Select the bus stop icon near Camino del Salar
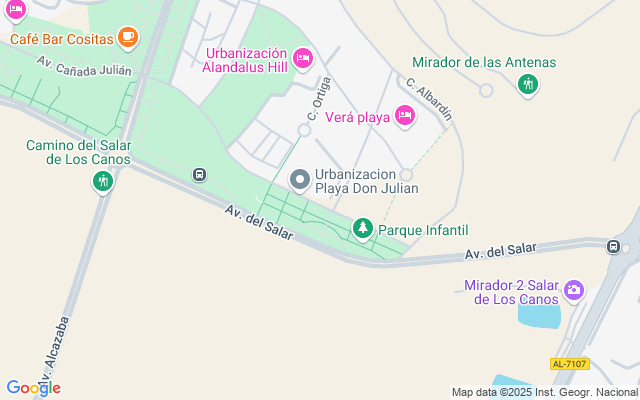The image size is (640, 400). click(x=199, y=175)
